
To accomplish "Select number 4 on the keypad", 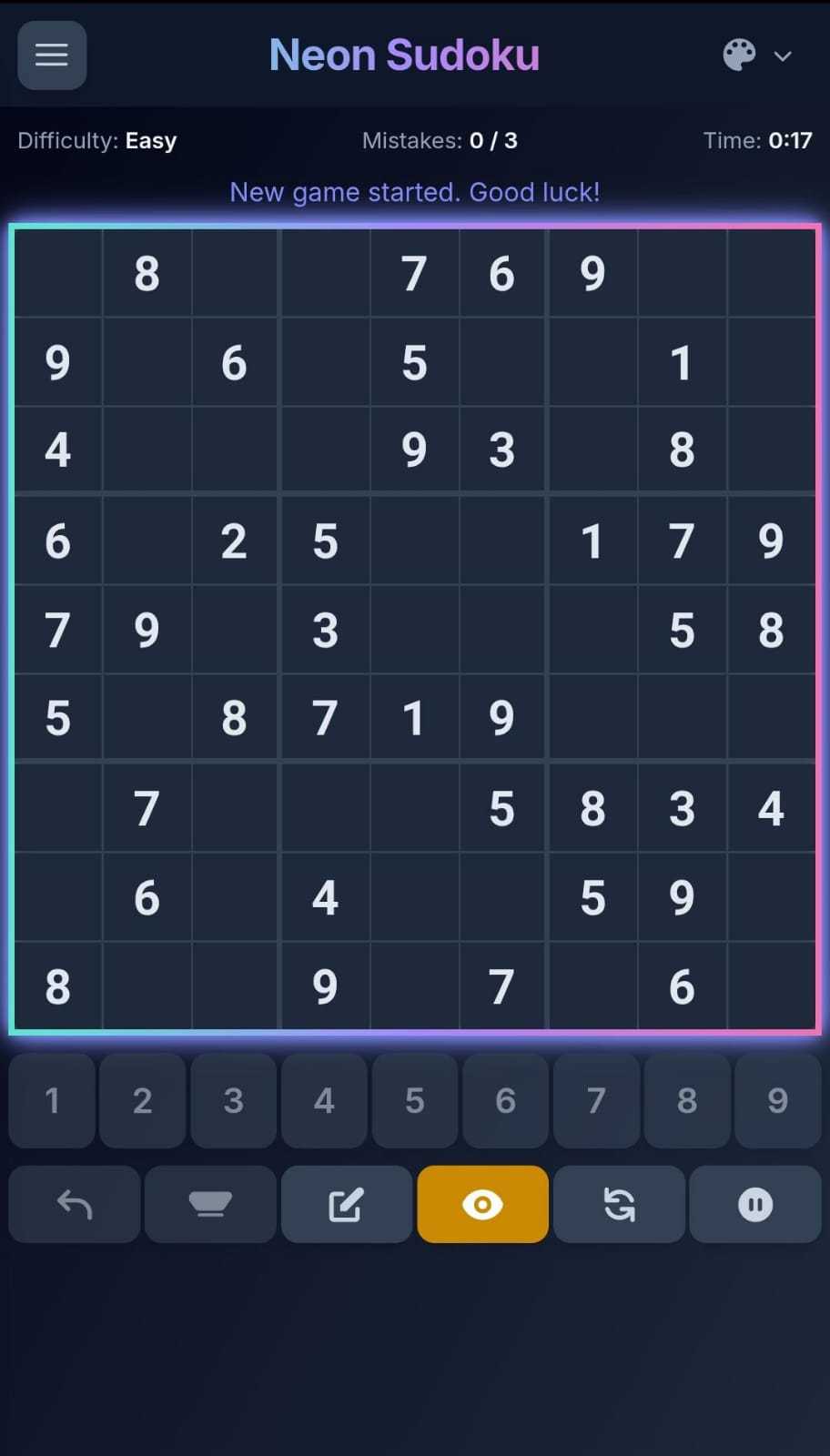I will 324,1100.
